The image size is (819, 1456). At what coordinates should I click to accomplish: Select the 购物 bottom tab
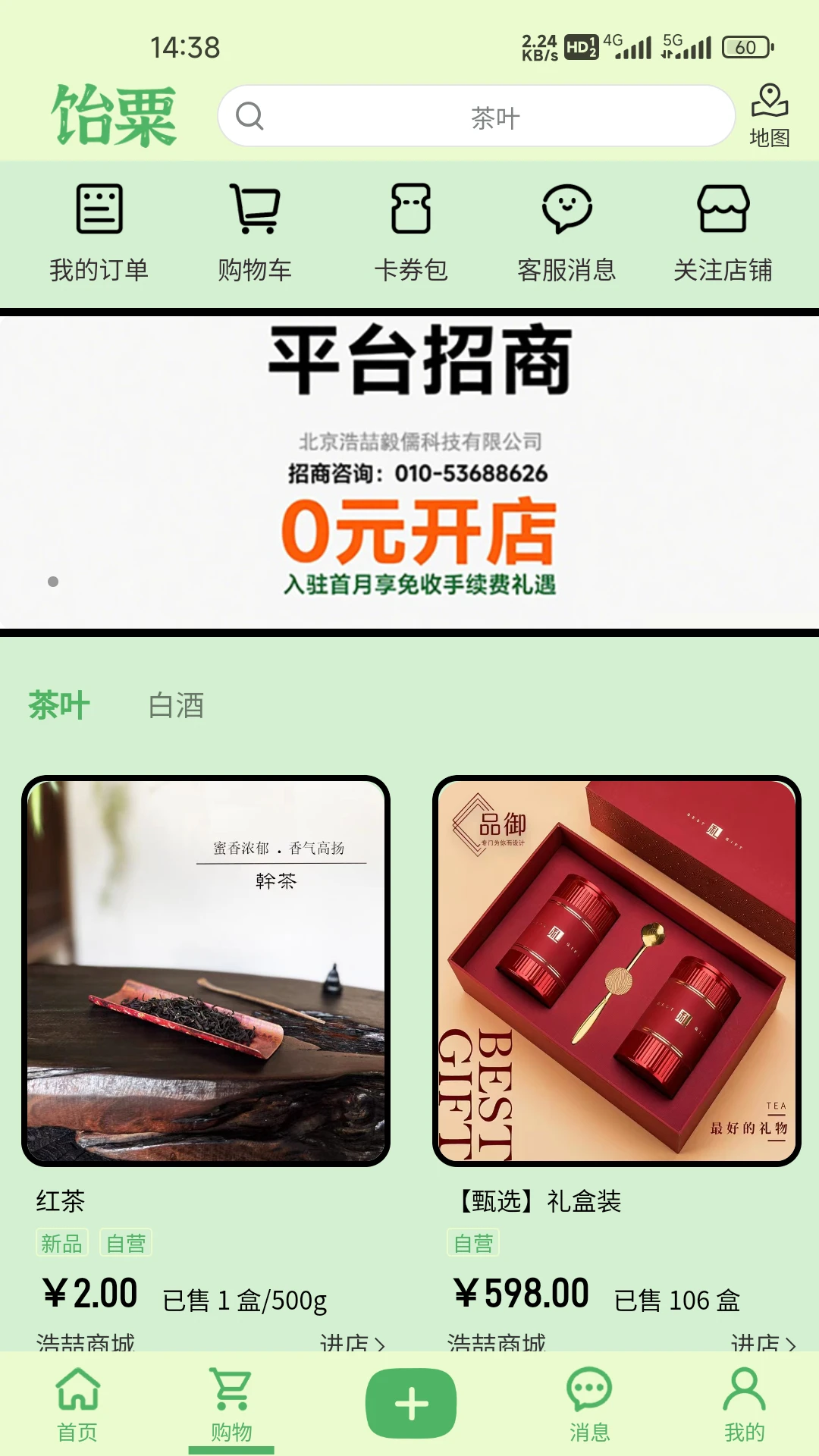click(231, 1404)
